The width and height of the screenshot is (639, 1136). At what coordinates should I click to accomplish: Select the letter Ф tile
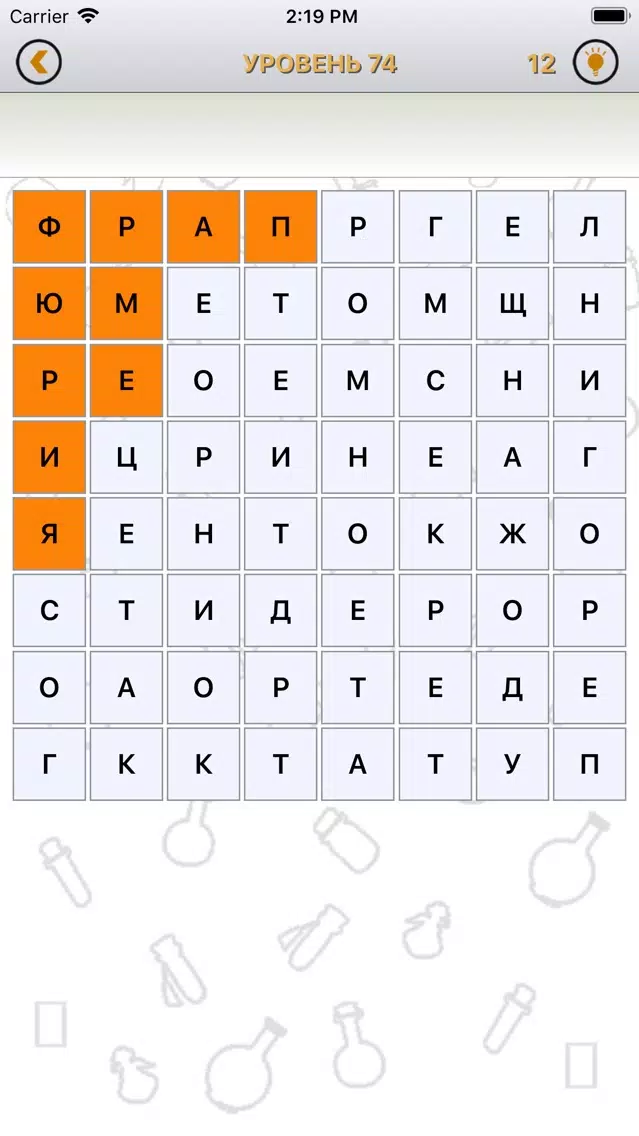pos(49,227)
